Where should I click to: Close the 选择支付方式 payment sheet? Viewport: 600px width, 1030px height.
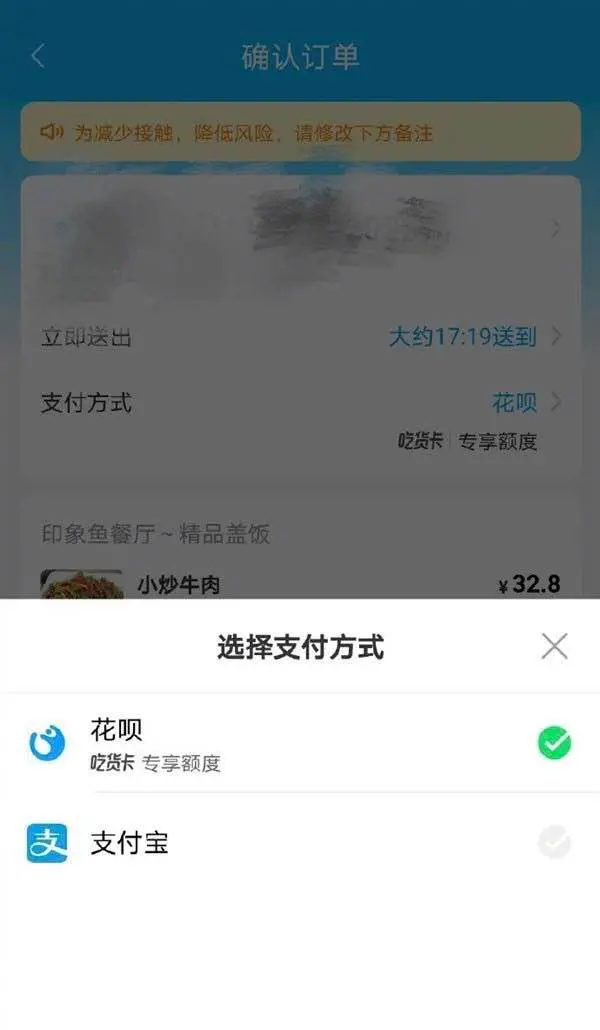coord(554,646)
